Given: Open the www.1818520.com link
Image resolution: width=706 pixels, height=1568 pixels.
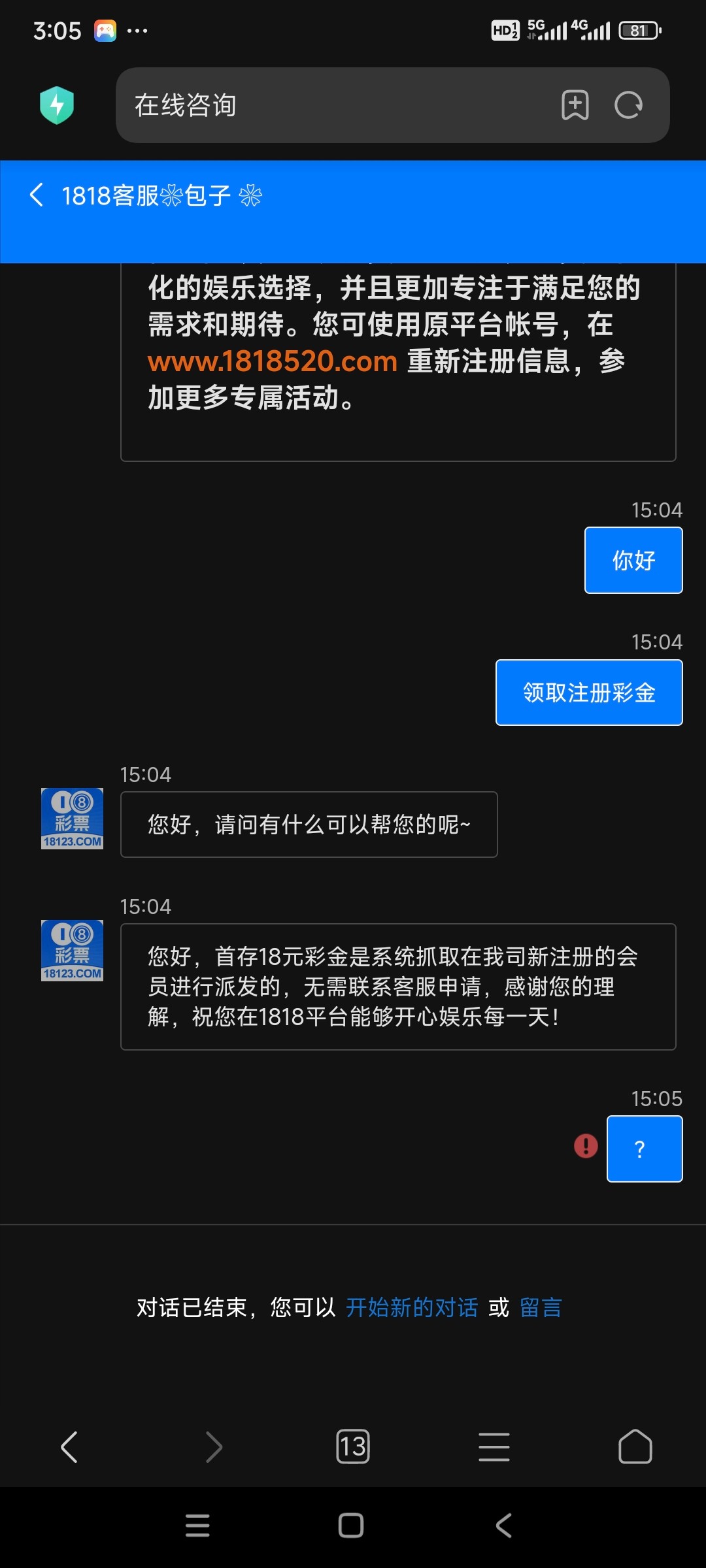Looking at the screenshot, I should [x=273, y=361].
